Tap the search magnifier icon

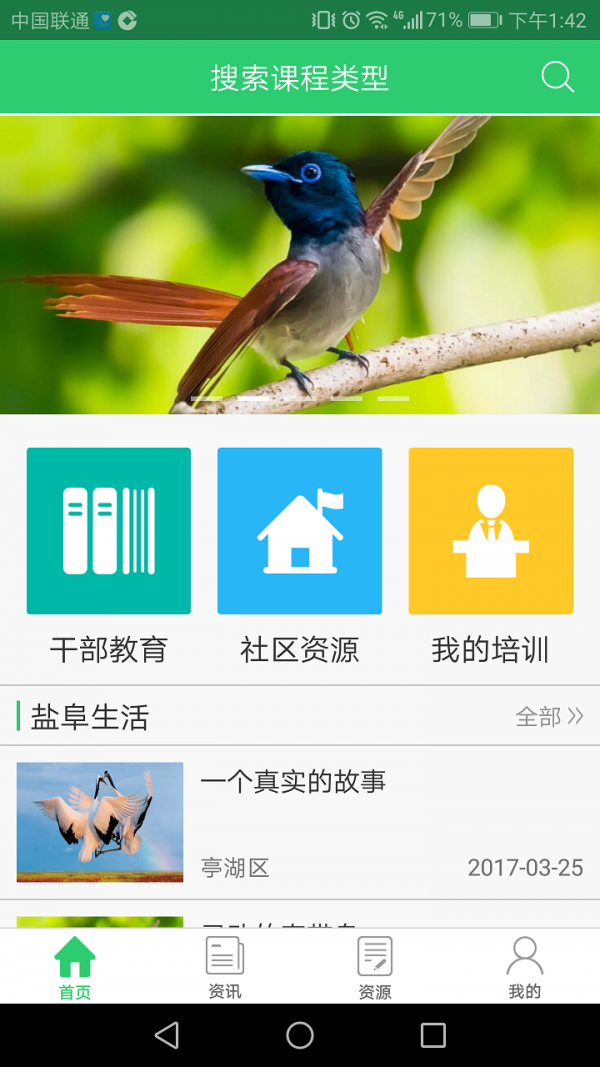pos(557,77)
